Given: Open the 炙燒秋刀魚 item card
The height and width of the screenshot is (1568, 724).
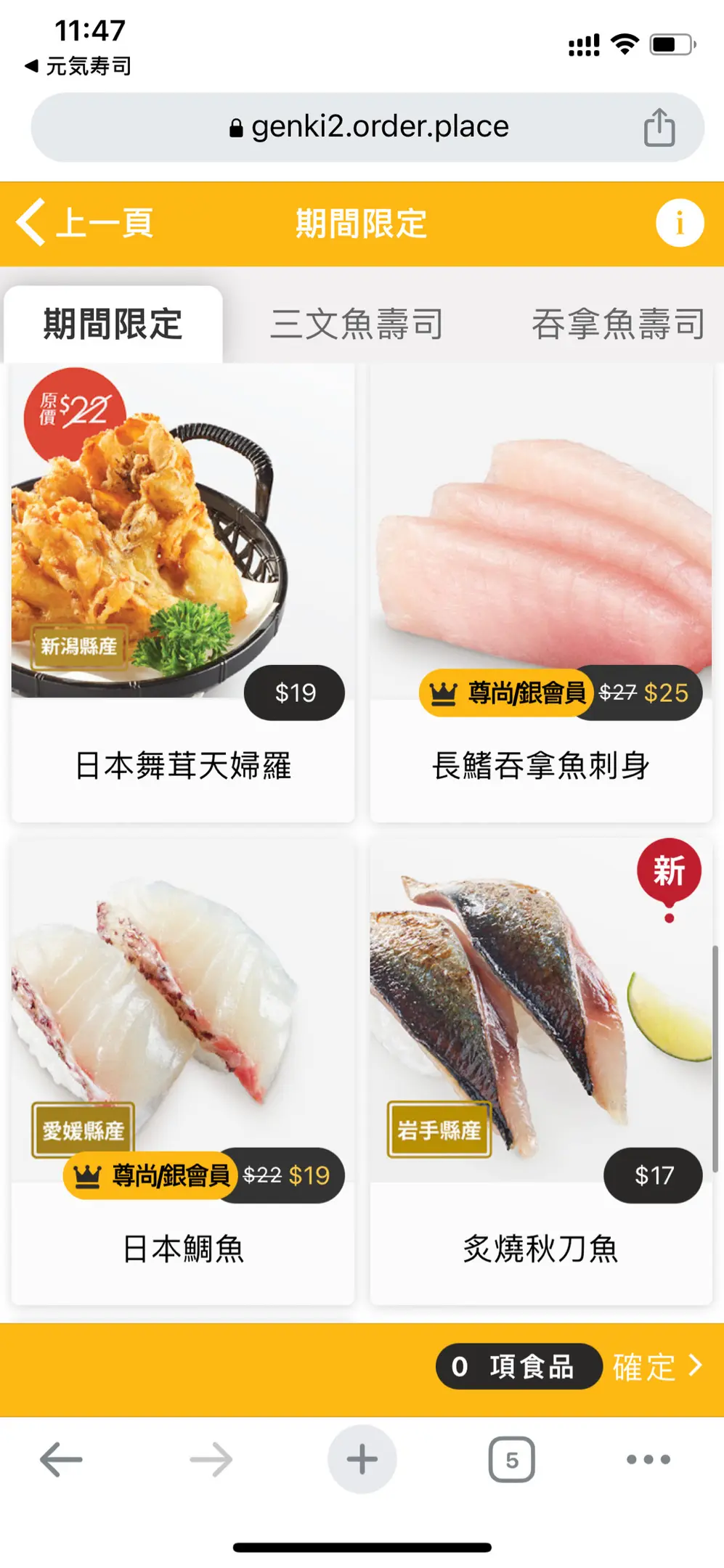Looking at the screenshot, I should [x=541, y=1071].
